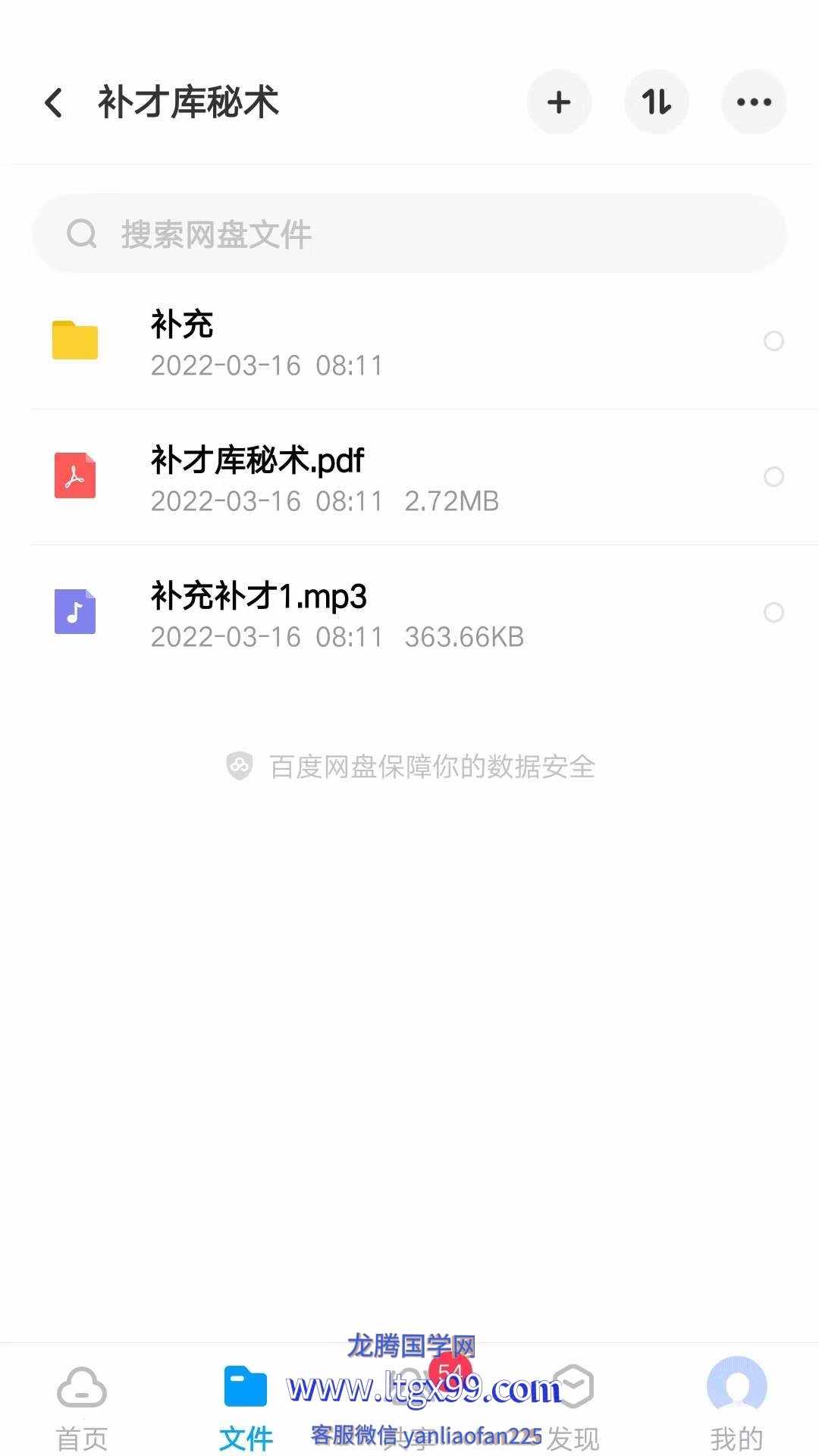The image size is (819, 1456).
Task: Tap the plus button to add files
Action: (x=559, y=102)
